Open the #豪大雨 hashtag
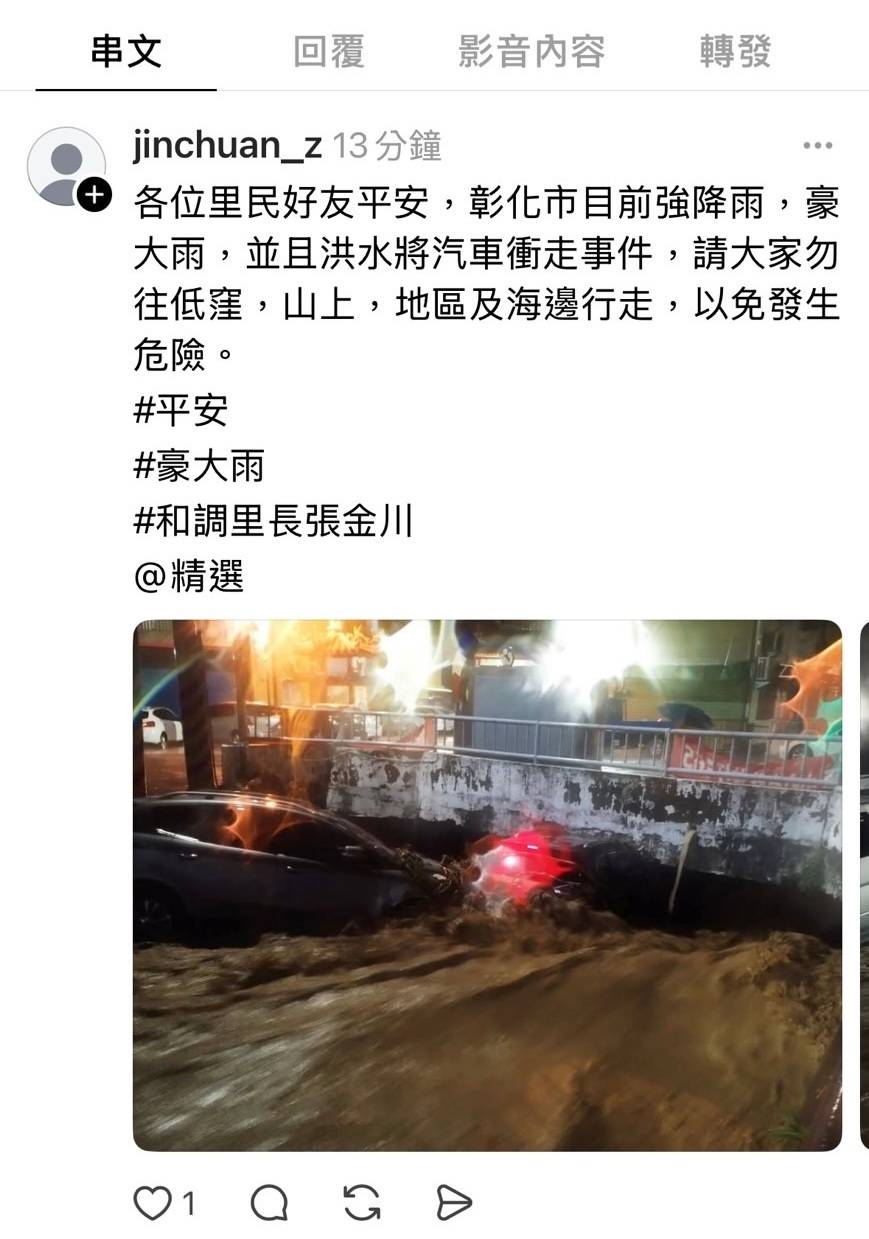Image resolution: width=869 pixels, height=1239 pixels. pyautogui.click(x=199, y=465)
